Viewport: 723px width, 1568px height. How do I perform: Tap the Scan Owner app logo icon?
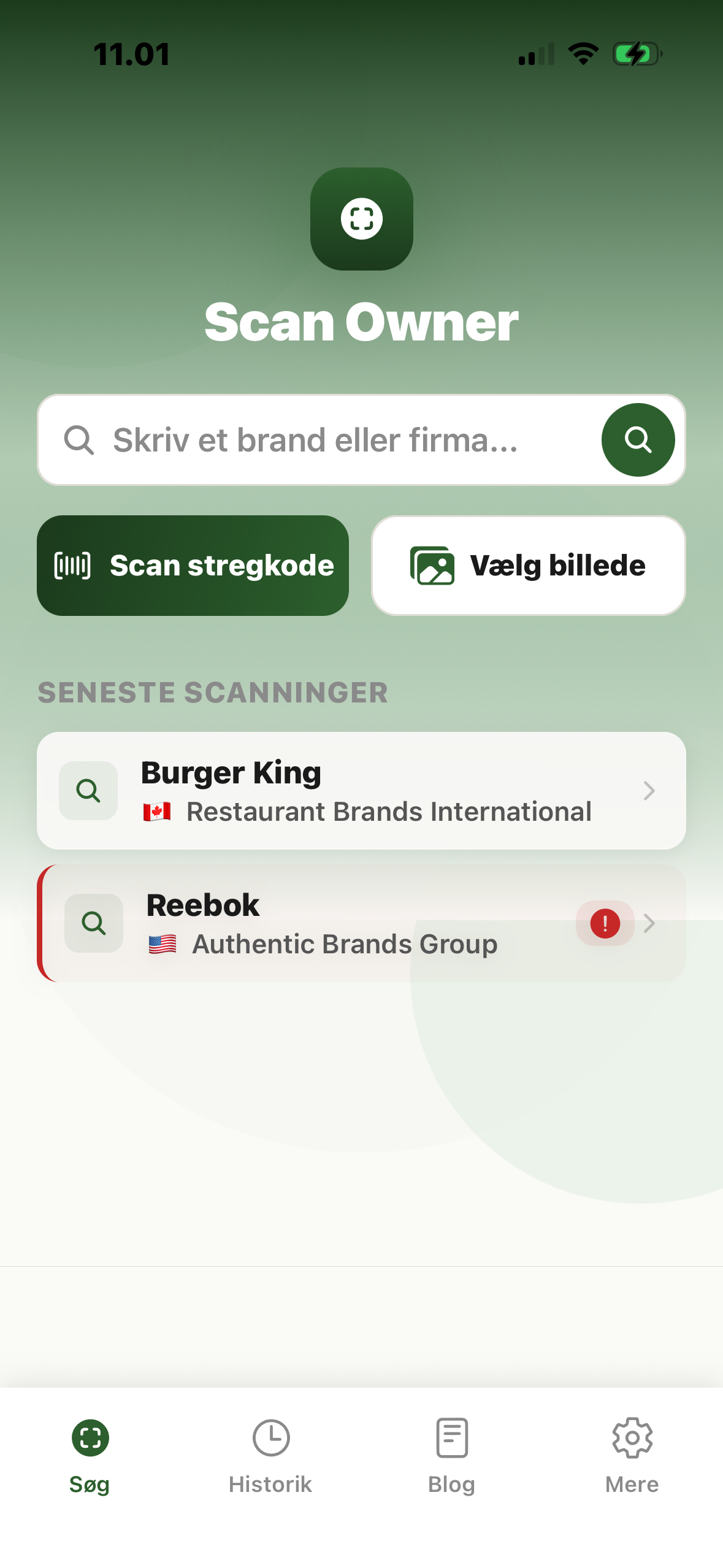coord(362,219)
